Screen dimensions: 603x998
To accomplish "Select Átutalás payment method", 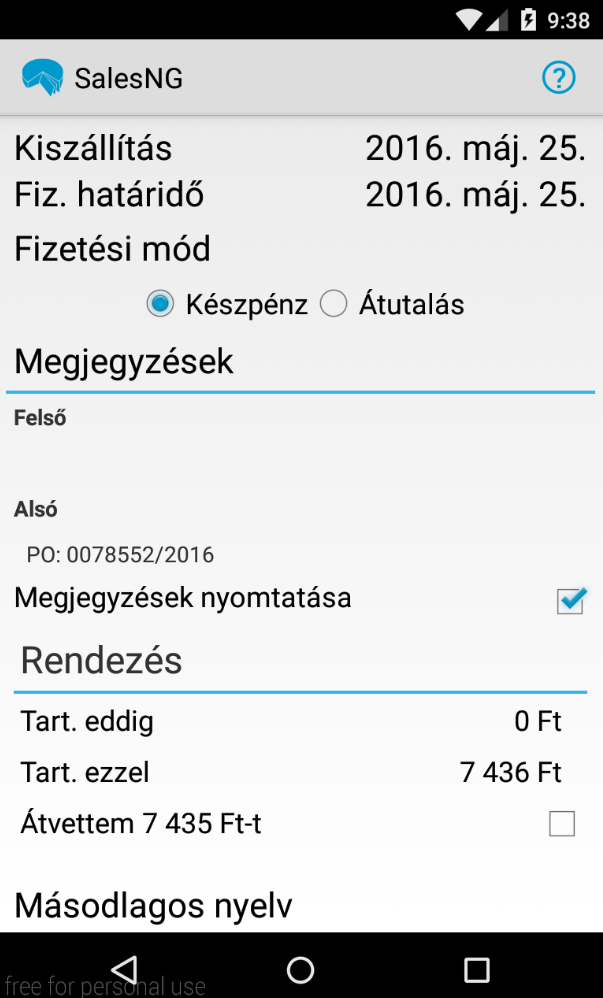I will (392, 304).
